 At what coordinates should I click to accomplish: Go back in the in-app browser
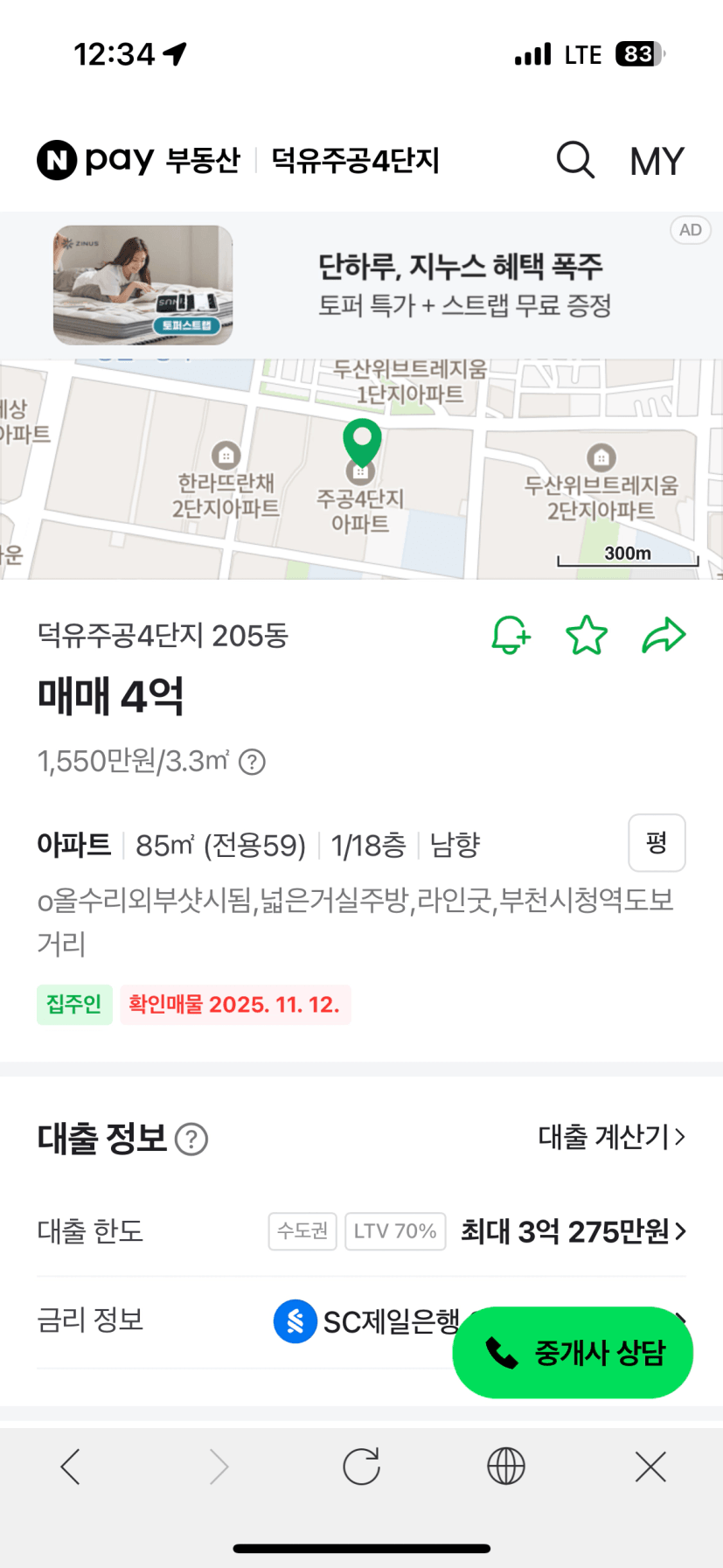point(71,1467)
